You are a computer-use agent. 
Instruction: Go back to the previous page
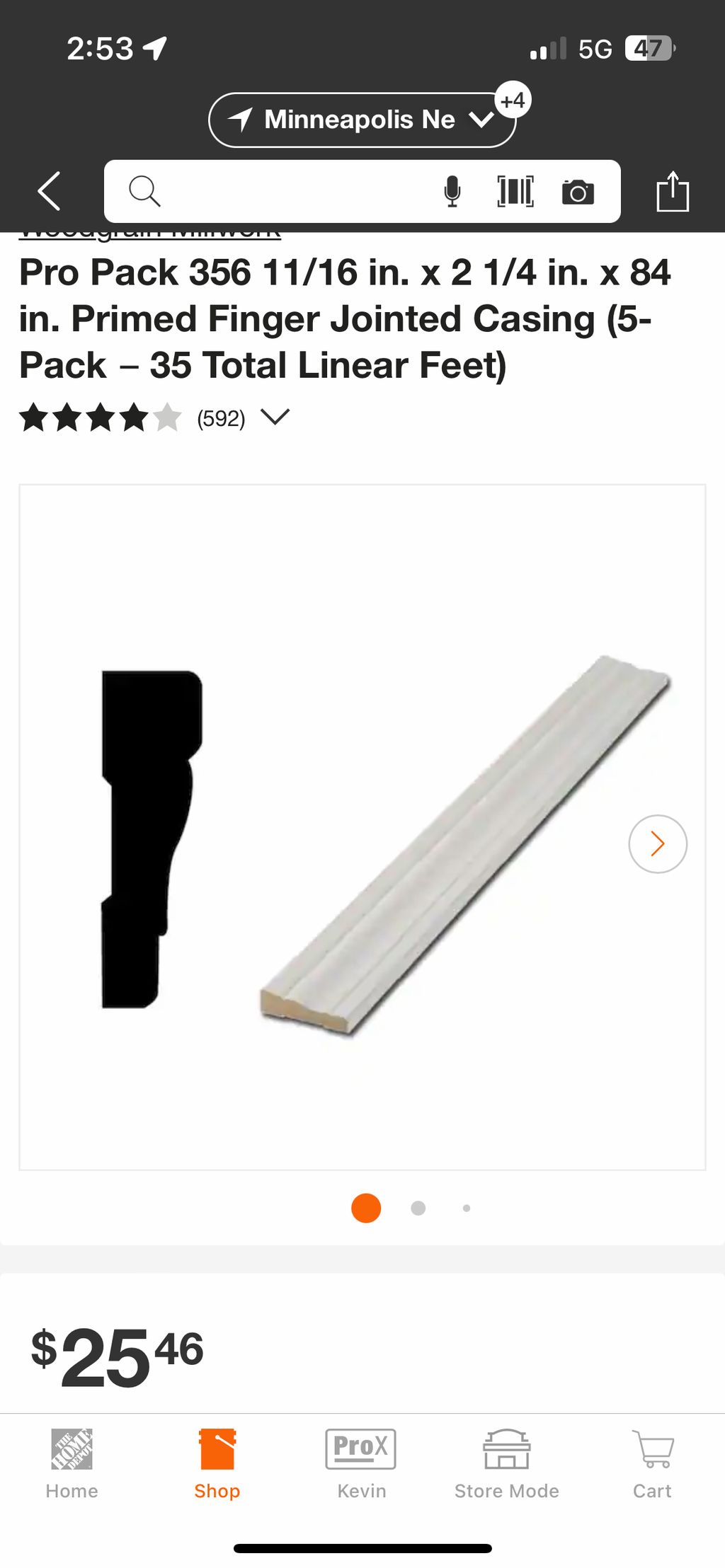coord(49,191)
